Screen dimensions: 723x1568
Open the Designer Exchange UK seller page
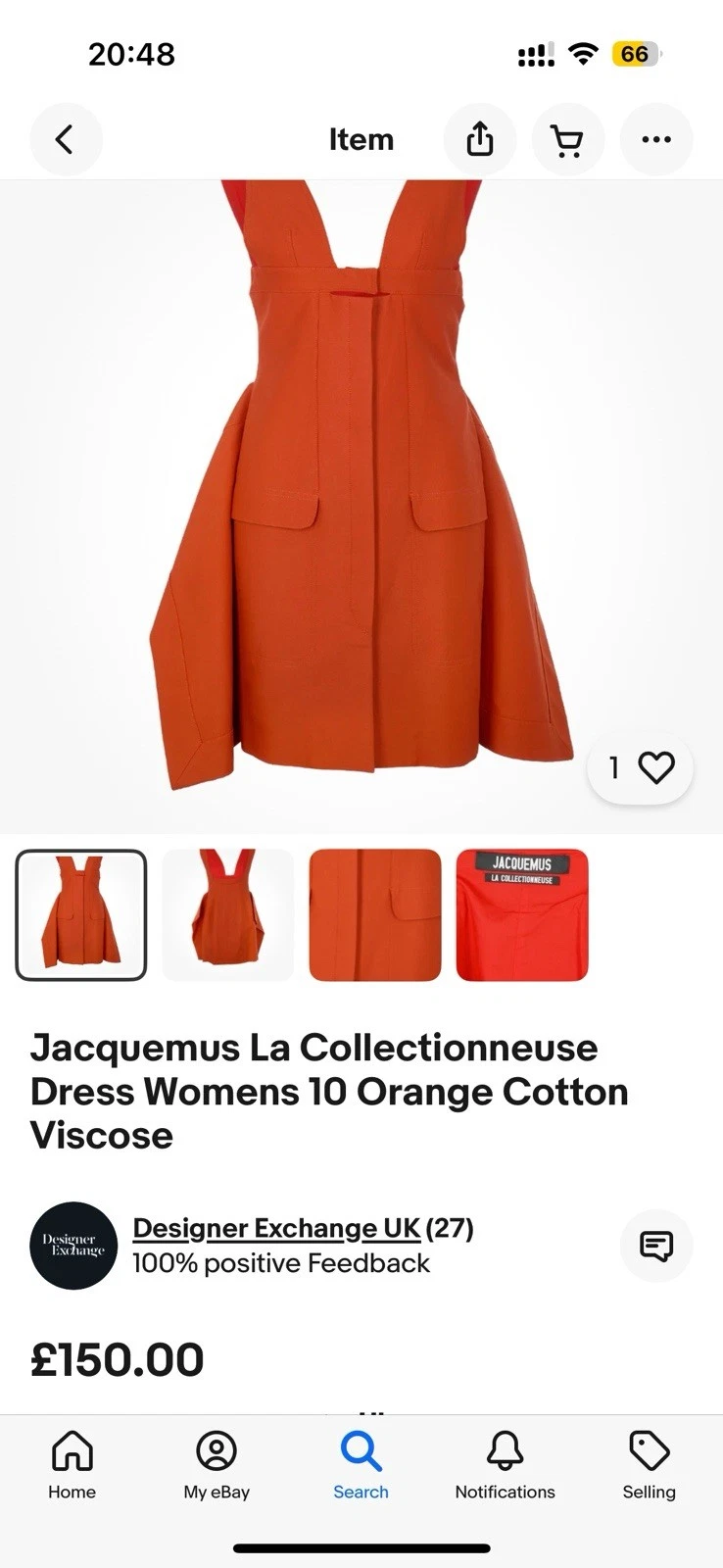point(277,1227)
